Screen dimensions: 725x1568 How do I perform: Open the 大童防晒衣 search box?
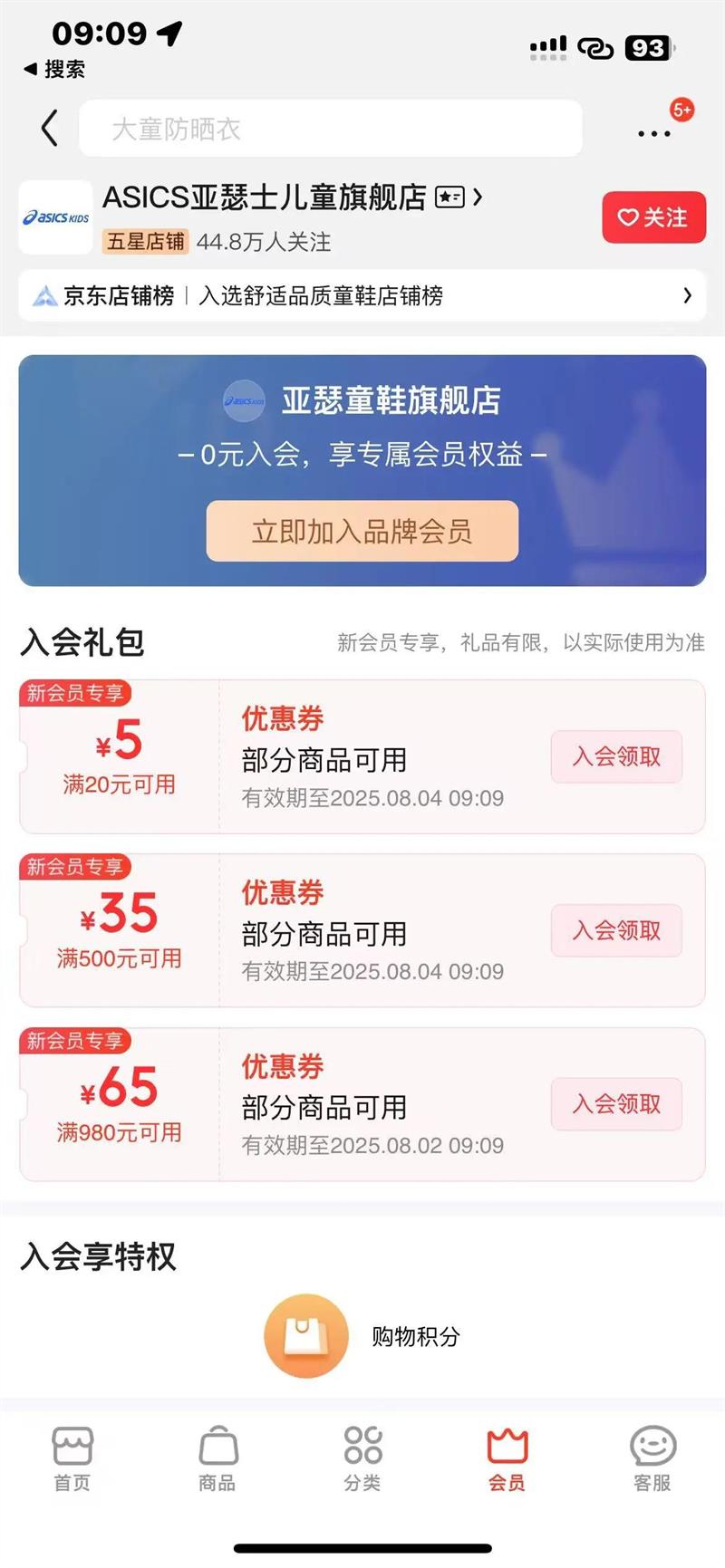pos(331,129)
